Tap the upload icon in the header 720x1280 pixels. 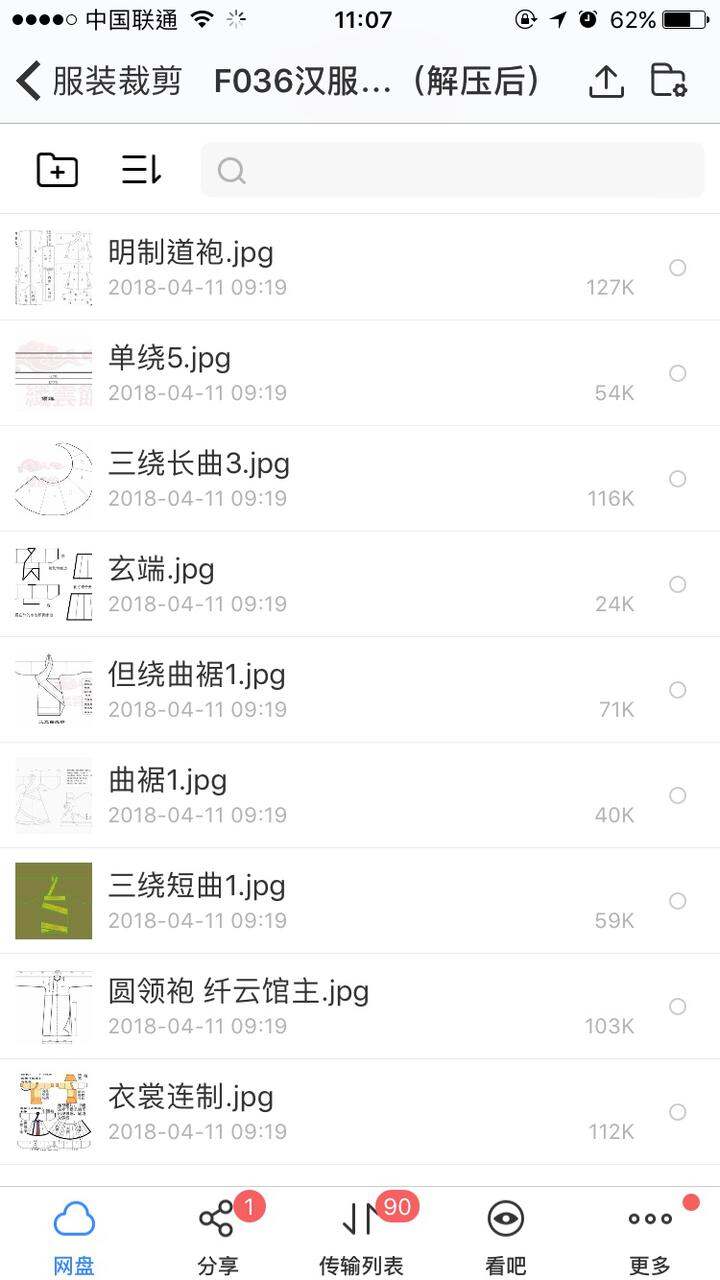606,81
